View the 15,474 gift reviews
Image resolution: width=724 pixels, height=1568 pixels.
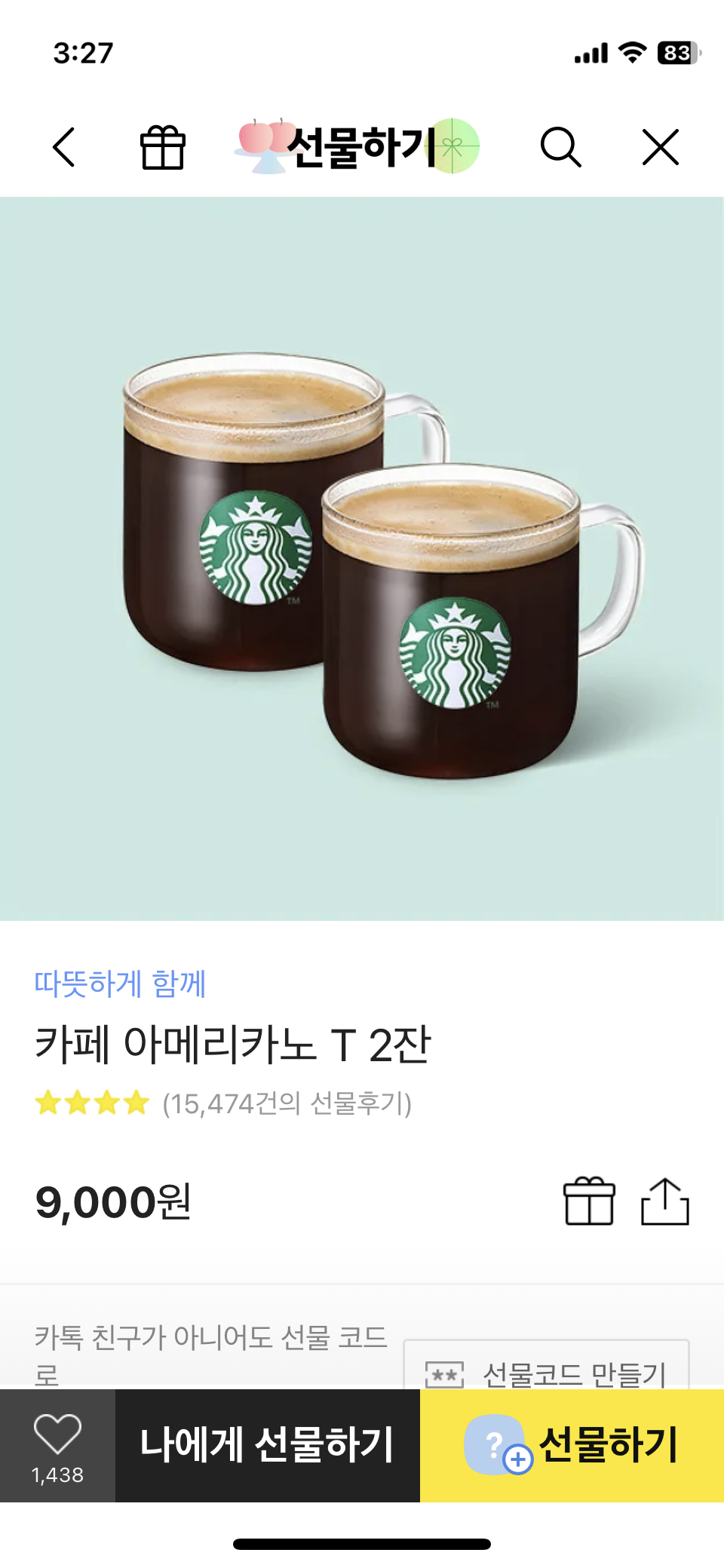pyautogui.click(x=287, y=1103)
